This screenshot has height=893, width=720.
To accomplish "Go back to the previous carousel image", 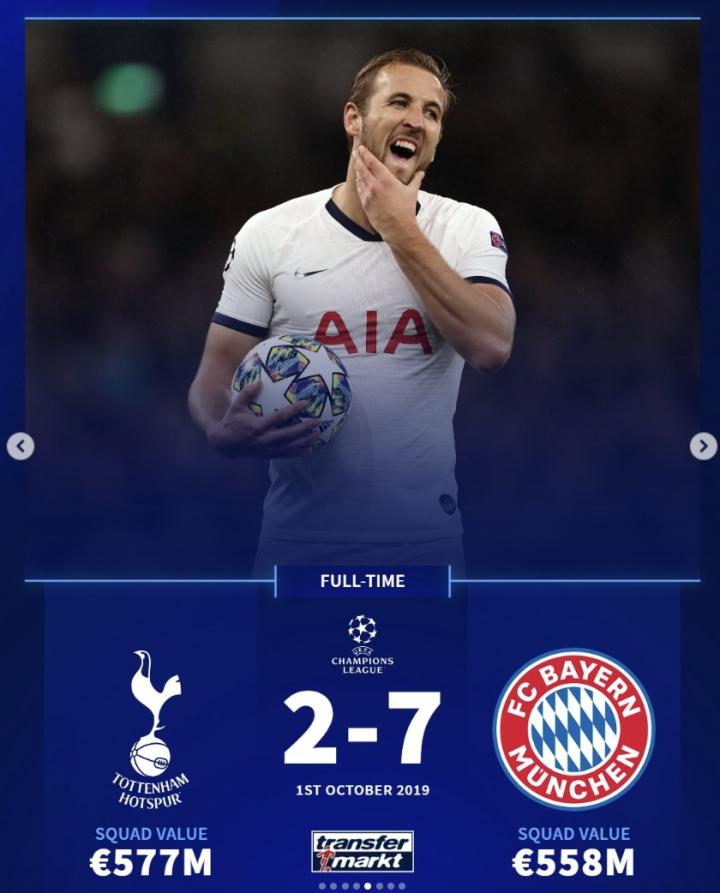I will [x=20, y=446].
